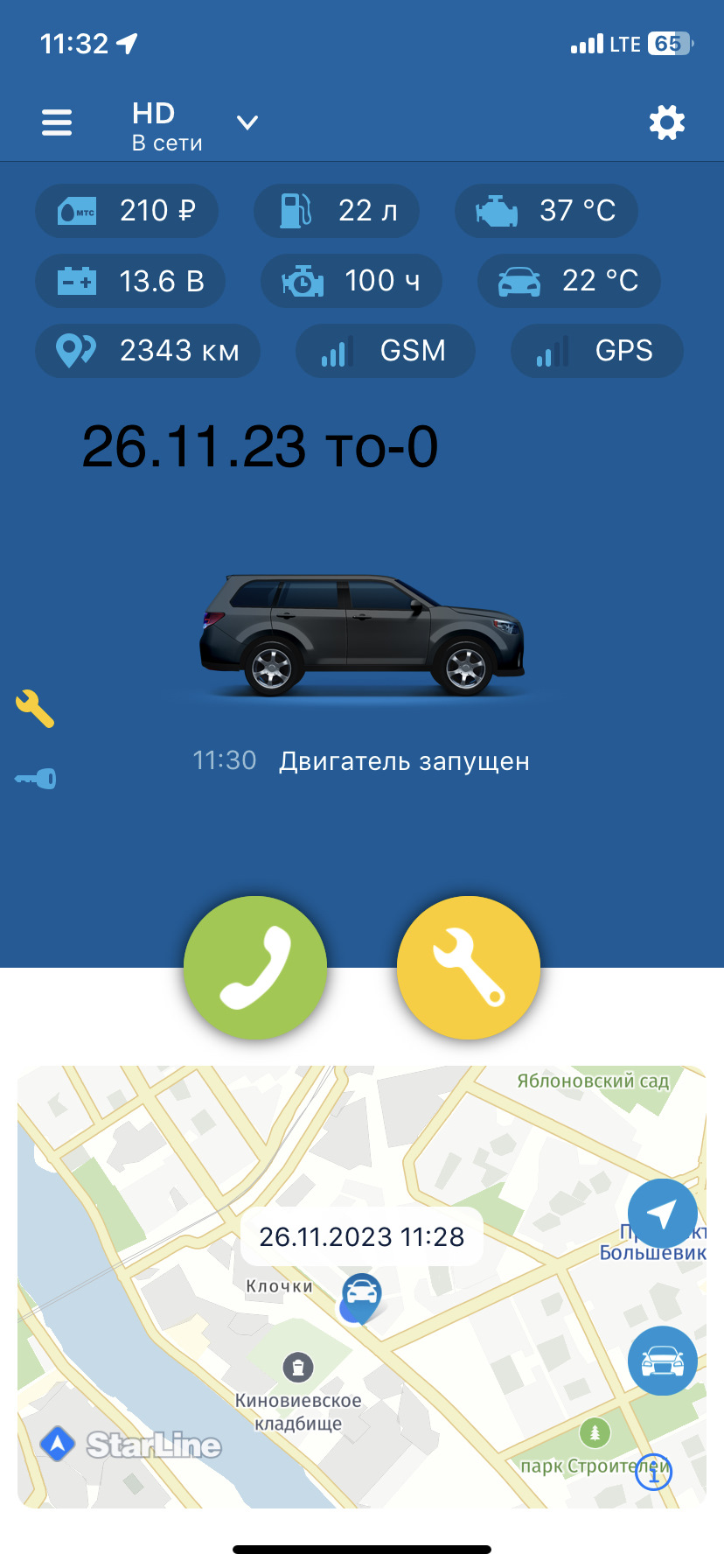The width and height of the screenshot is (724, 1568).
Task: Tap the 2343 км mileage chip
Action: click(148, 351)
